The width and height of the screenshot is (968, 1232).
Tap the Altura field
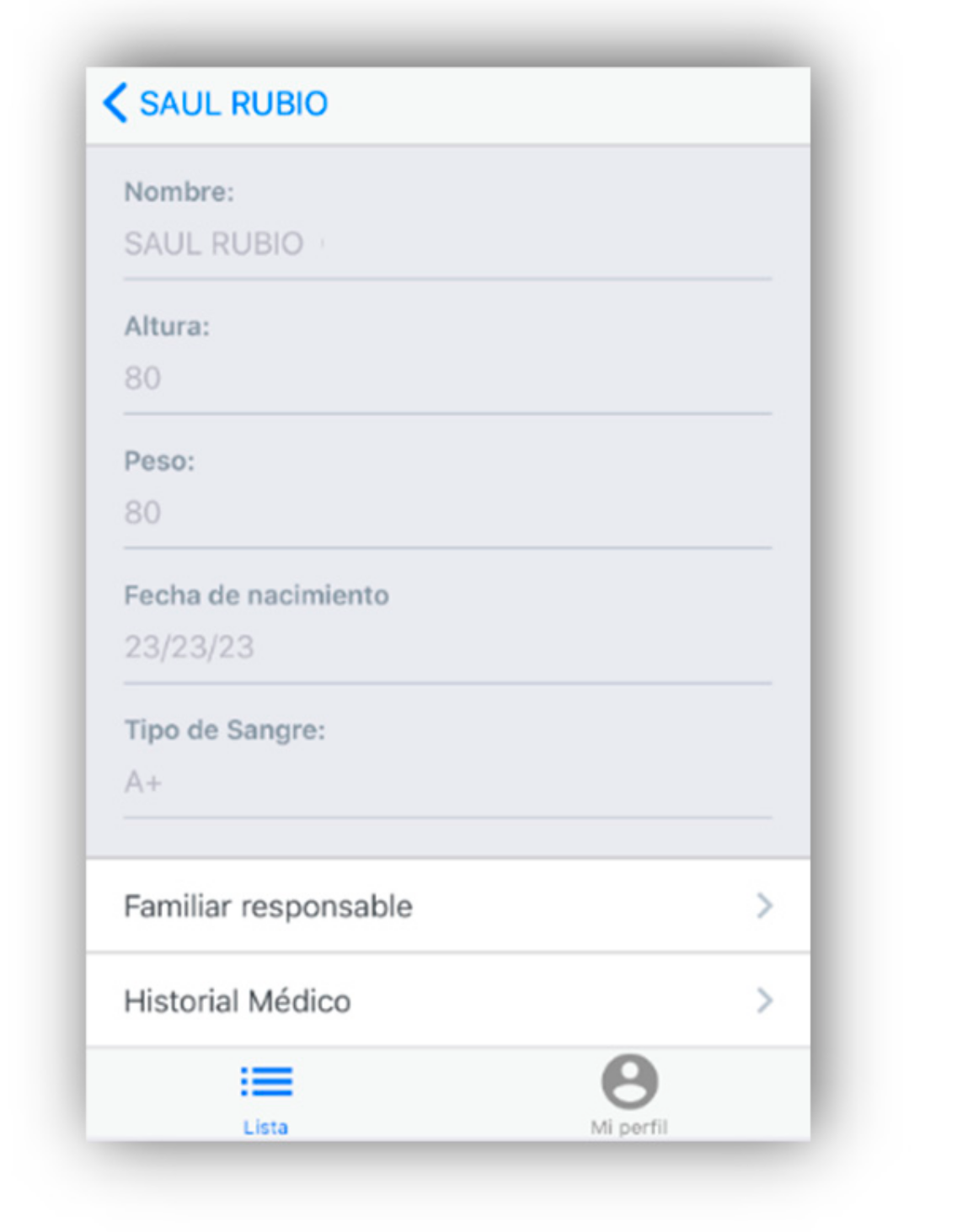click(x=447, y=378)
